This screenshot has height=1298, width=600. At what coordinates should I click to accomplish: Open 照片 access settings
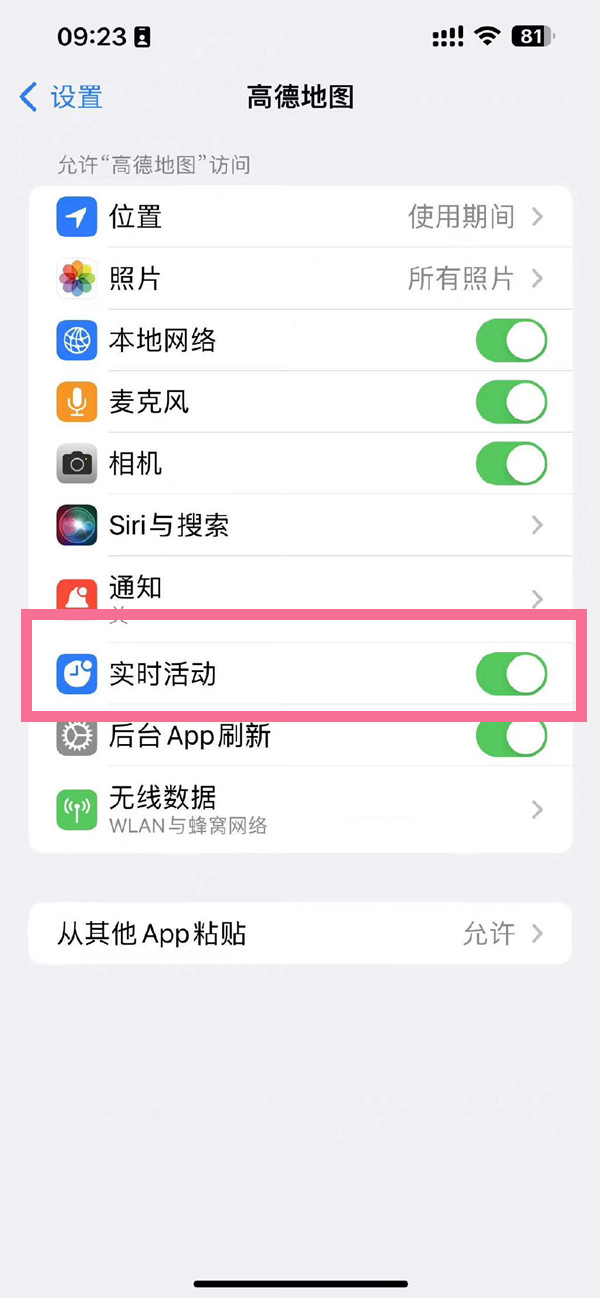(x=300, y=278)
